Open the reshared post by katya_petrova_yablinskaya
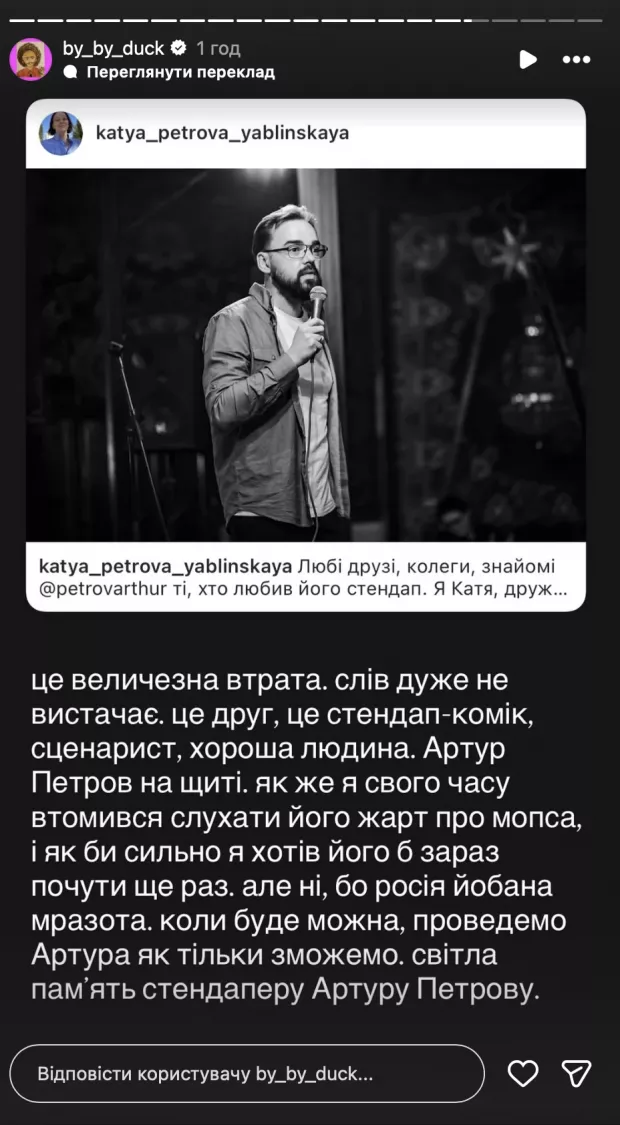This screenshot has width=620, height=1125. (306, 355)
